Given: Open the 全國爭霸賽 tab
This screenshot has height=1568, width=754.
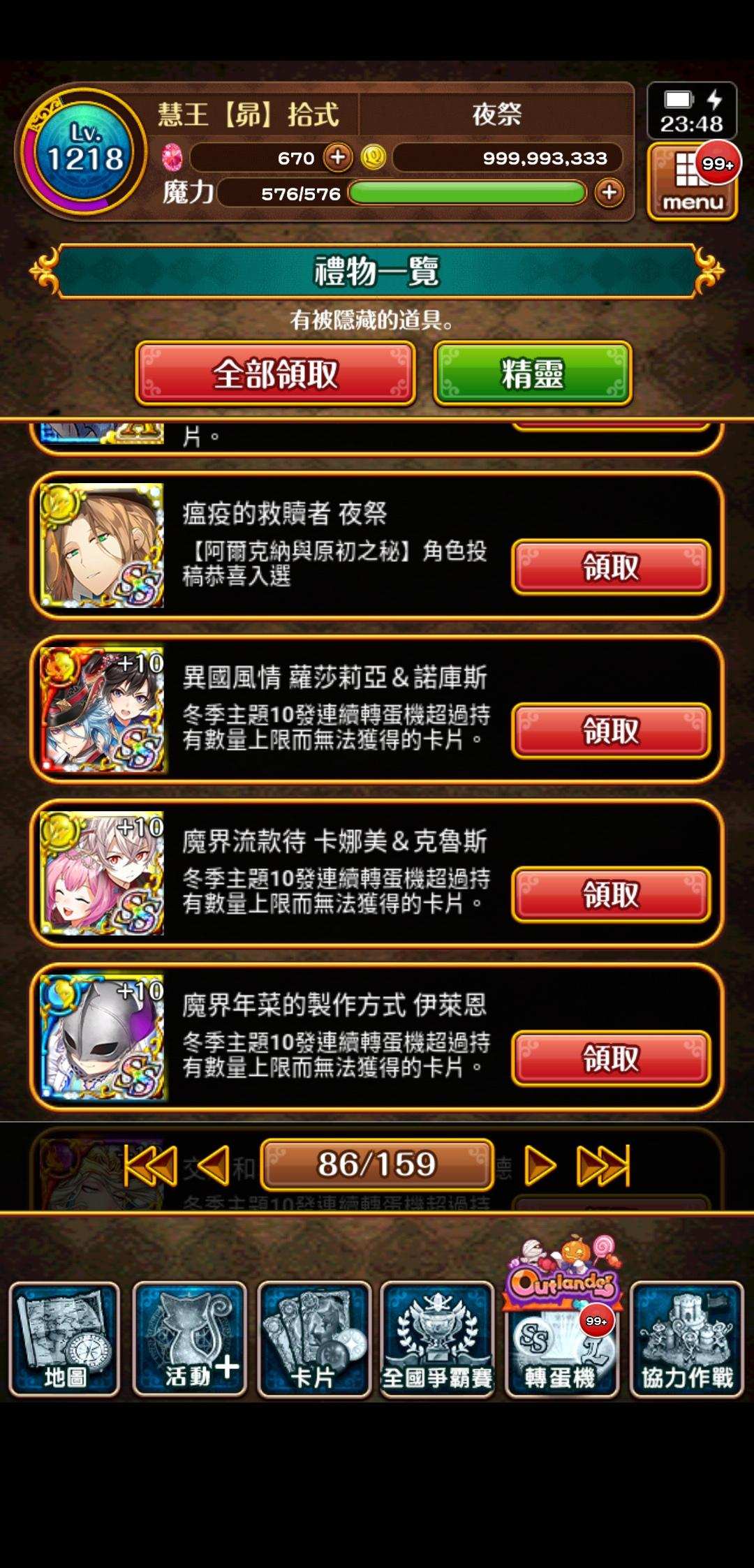Looking at the screenshot, I should point(438,1339).
